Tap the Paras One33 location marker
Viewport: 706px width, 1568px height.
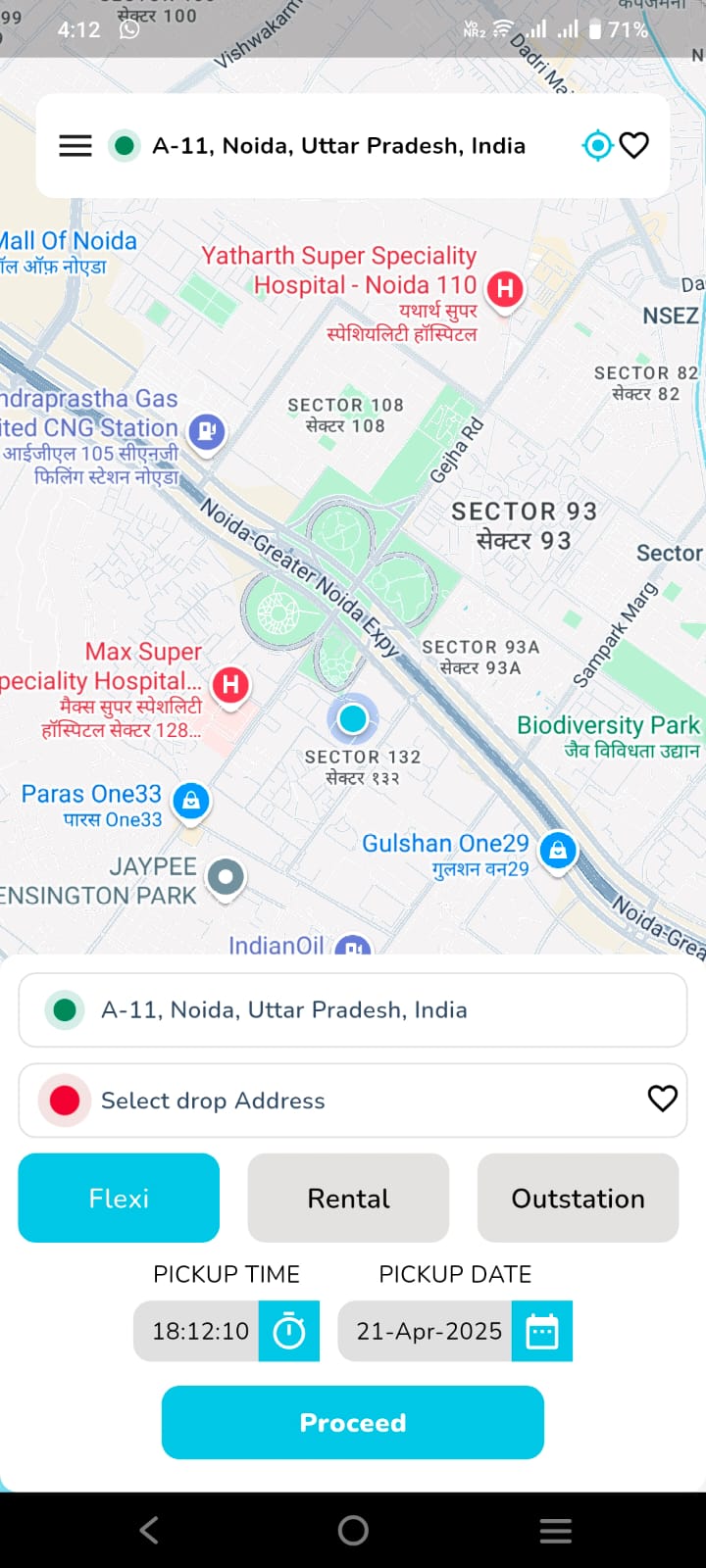[191, 801]
